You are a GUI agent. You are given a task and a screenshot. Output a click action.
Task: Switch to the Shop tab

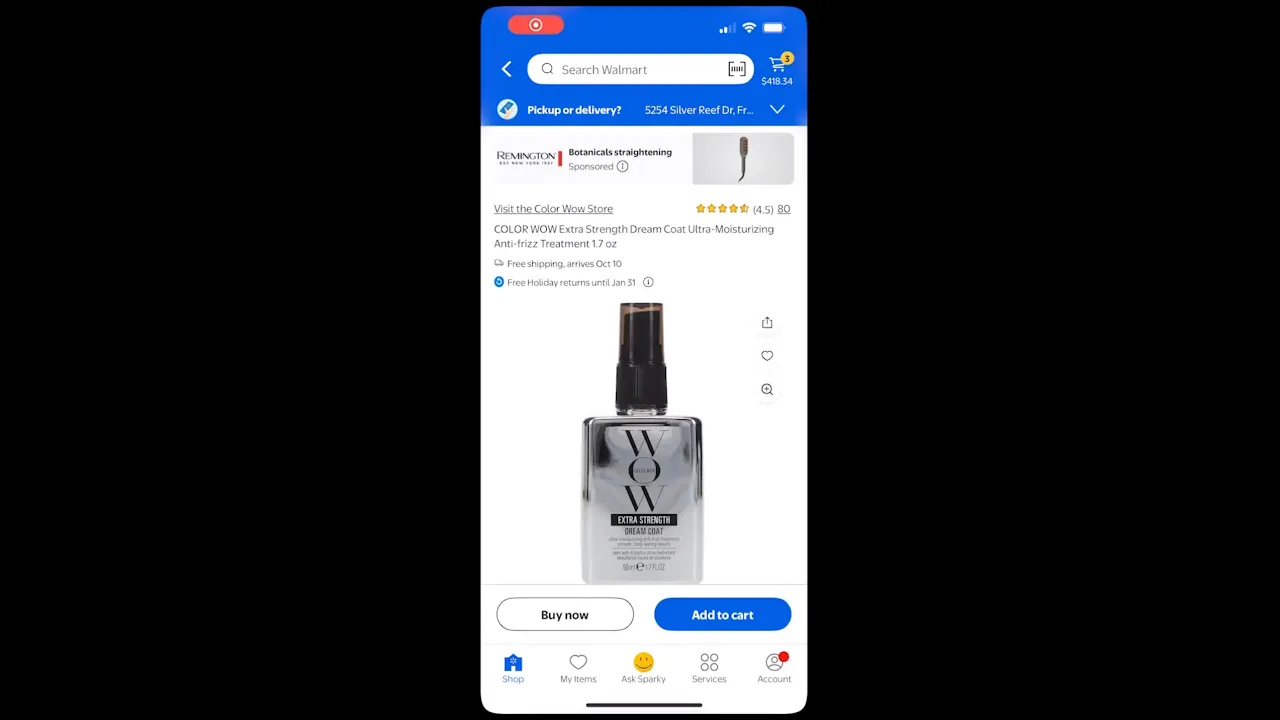coord(513,668)
